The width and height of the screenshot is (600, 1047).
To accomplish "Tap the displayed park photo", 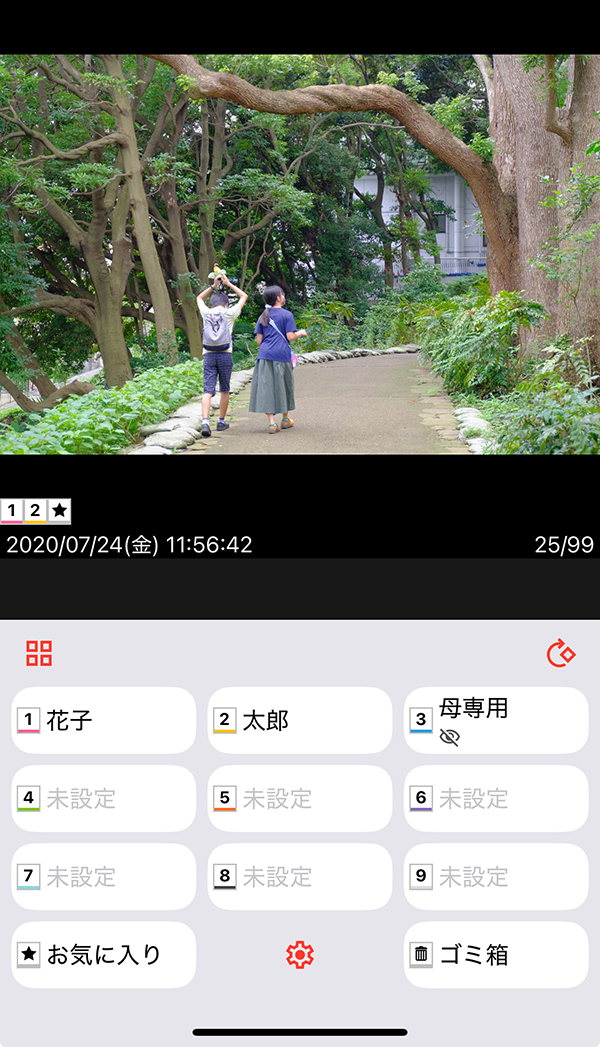I will (x=300, y=254).
